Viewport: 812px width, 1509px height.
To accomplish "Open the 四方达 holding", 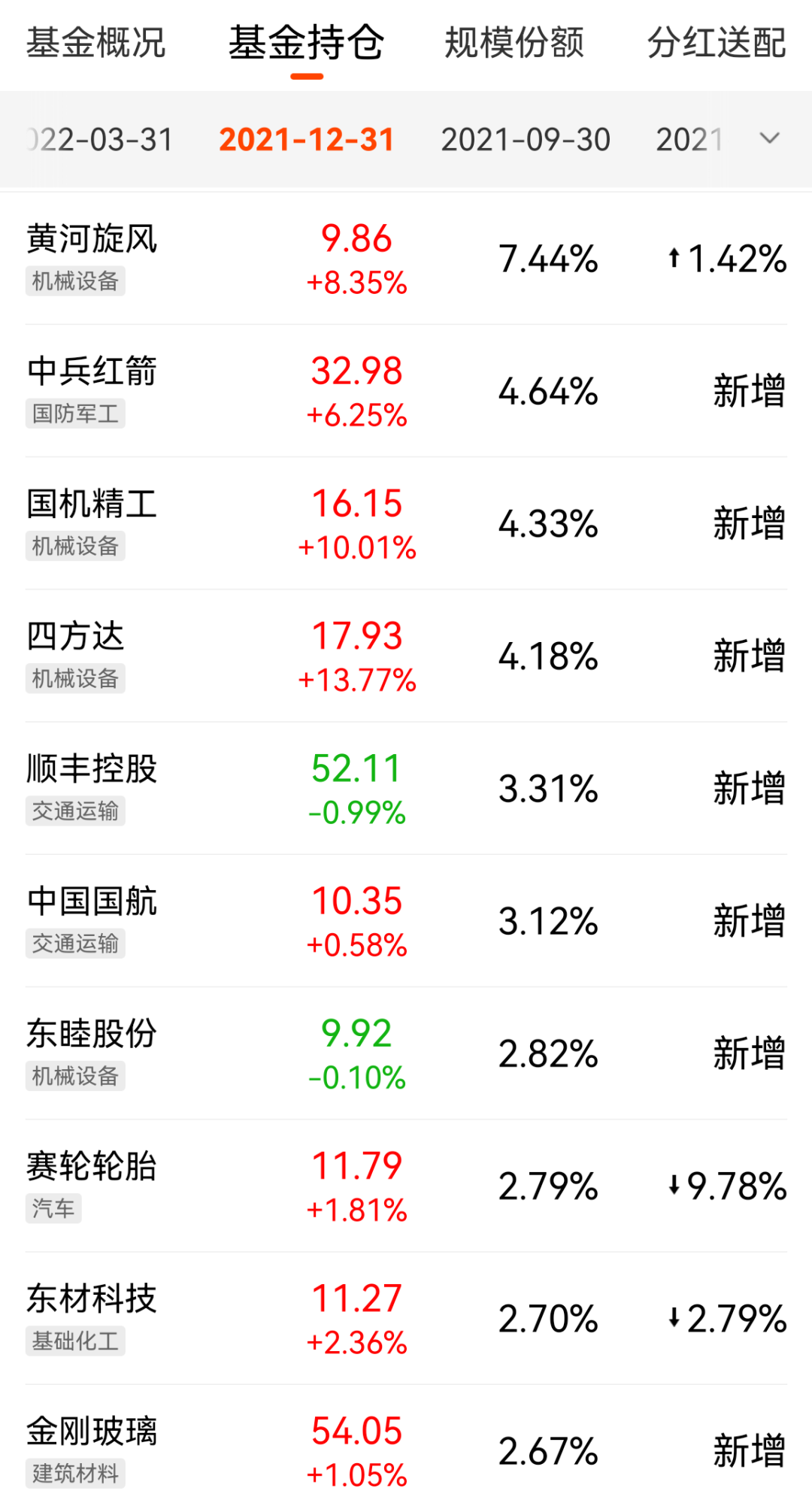I will (x=75, y=637).
